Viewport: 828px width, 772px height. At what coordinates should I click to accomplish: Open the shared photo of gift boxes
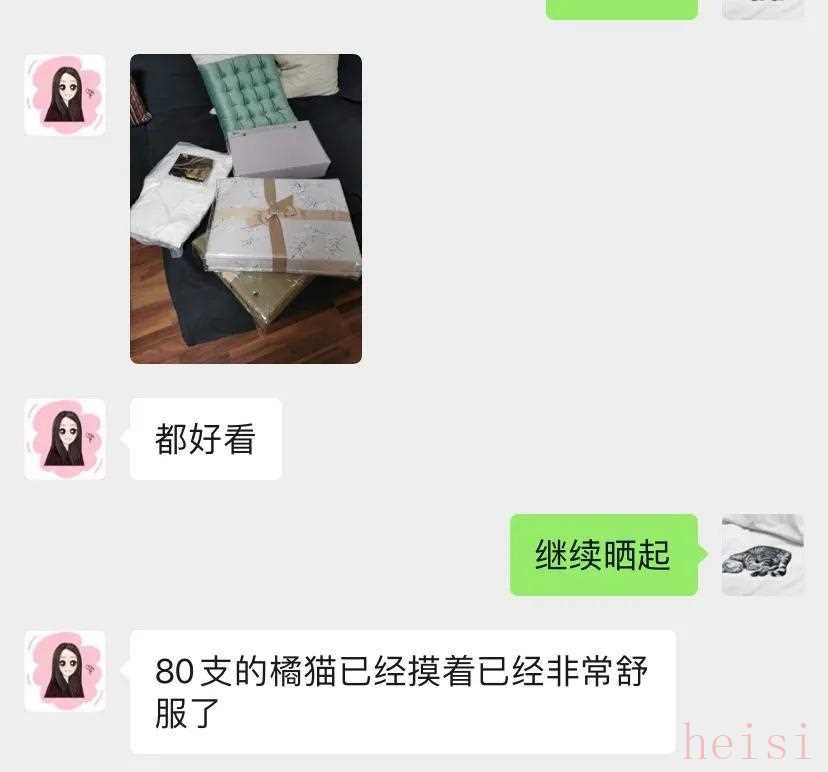[x=246, y=208]
